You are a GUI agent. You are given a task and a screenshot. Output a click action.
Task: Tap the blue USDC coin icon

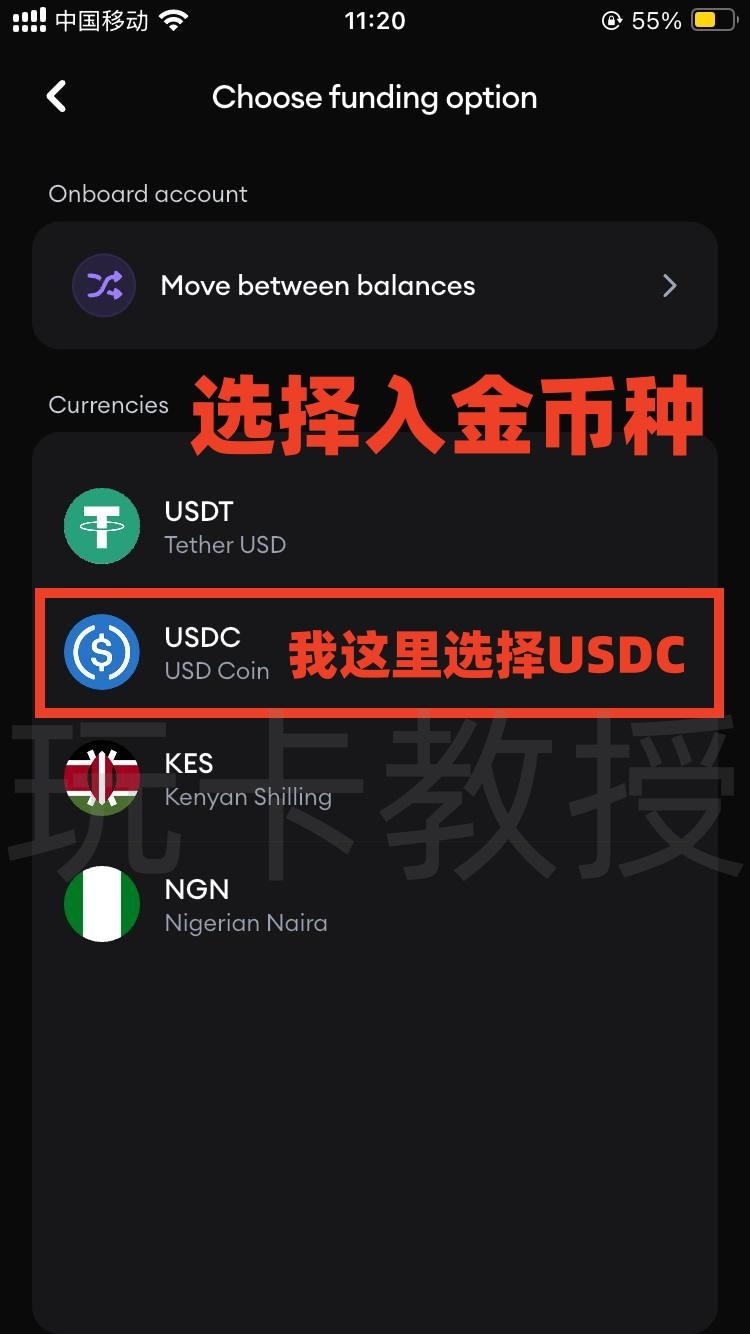coord(102,652)
